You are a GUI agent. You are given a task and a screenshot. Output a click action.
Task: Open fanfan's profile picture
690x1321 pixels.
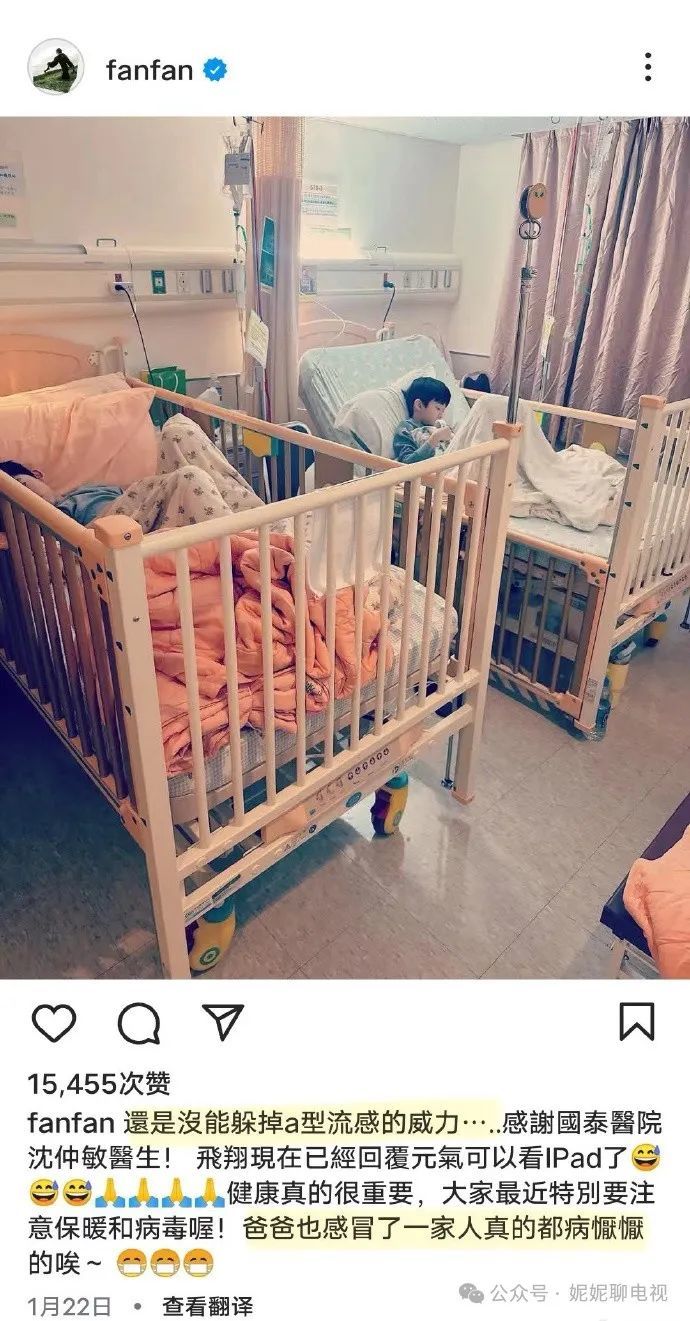(x=55, y=67)
